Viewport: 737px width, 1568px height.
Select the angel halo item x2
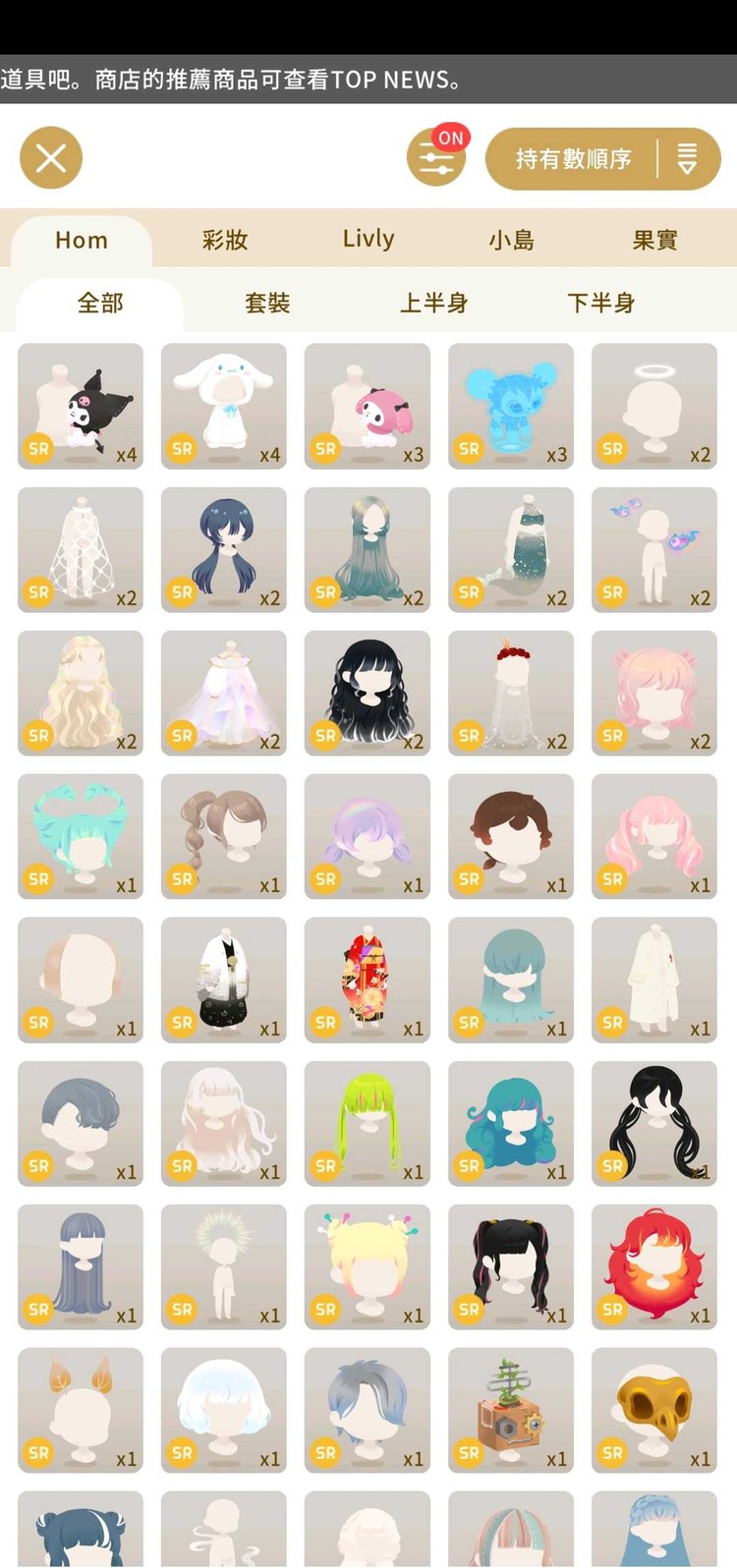[654, 406]
